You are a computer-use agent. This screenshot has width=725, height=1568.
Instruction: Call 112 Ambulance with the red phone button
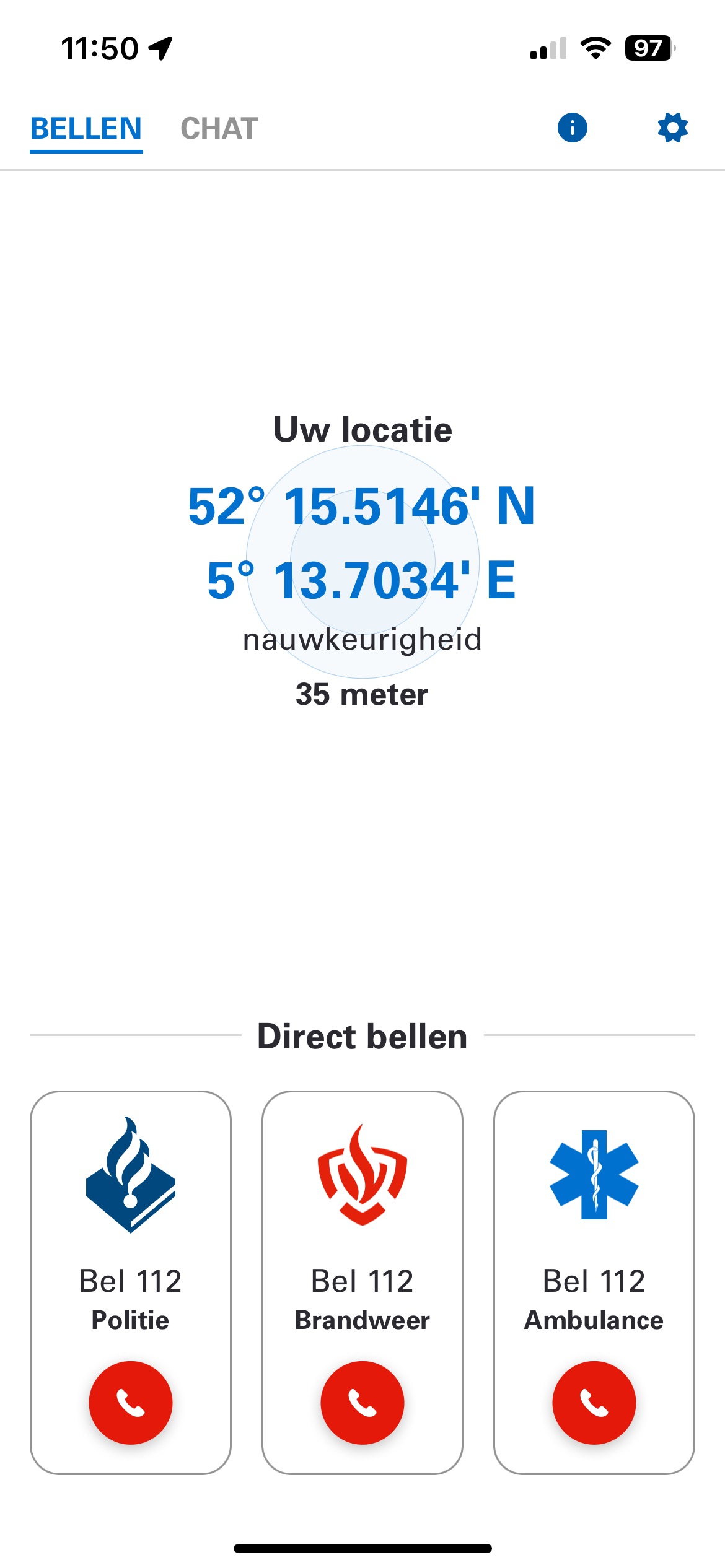[x=594, y=1403]
